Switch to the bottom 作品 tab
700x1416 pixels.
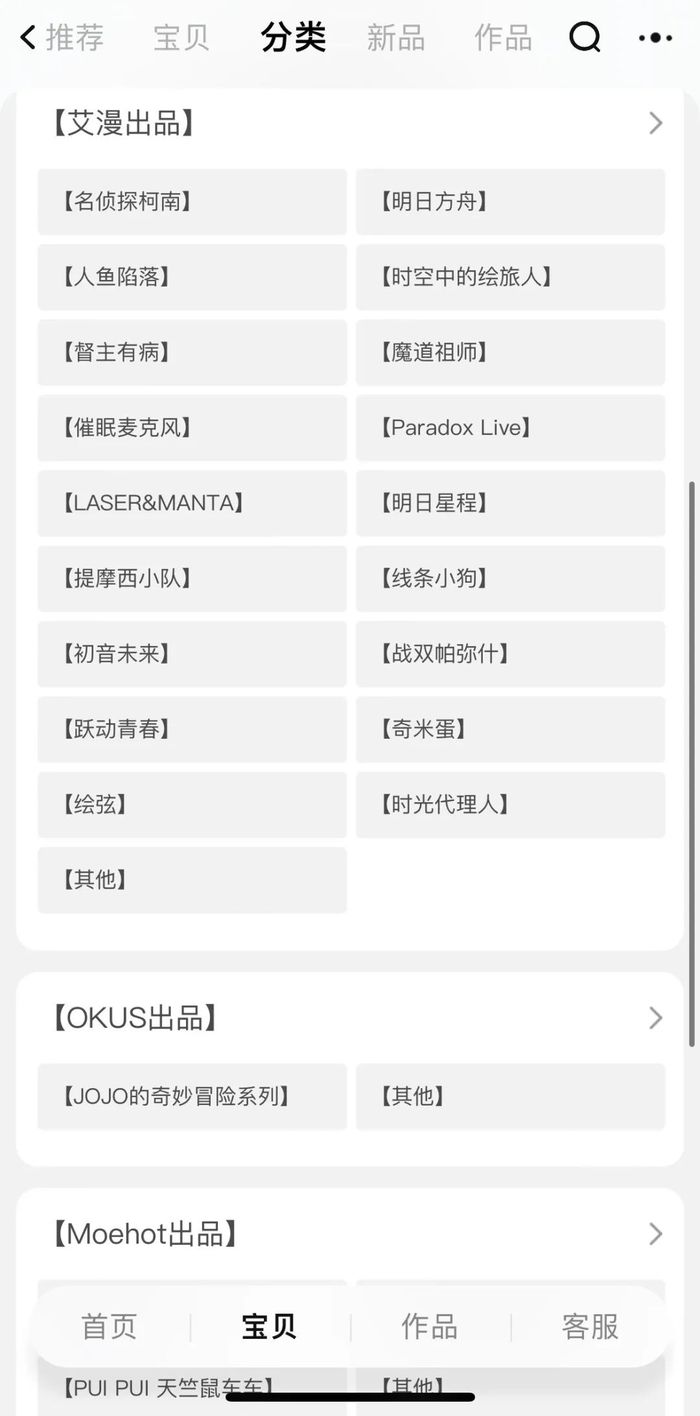tap(429, 1327)
